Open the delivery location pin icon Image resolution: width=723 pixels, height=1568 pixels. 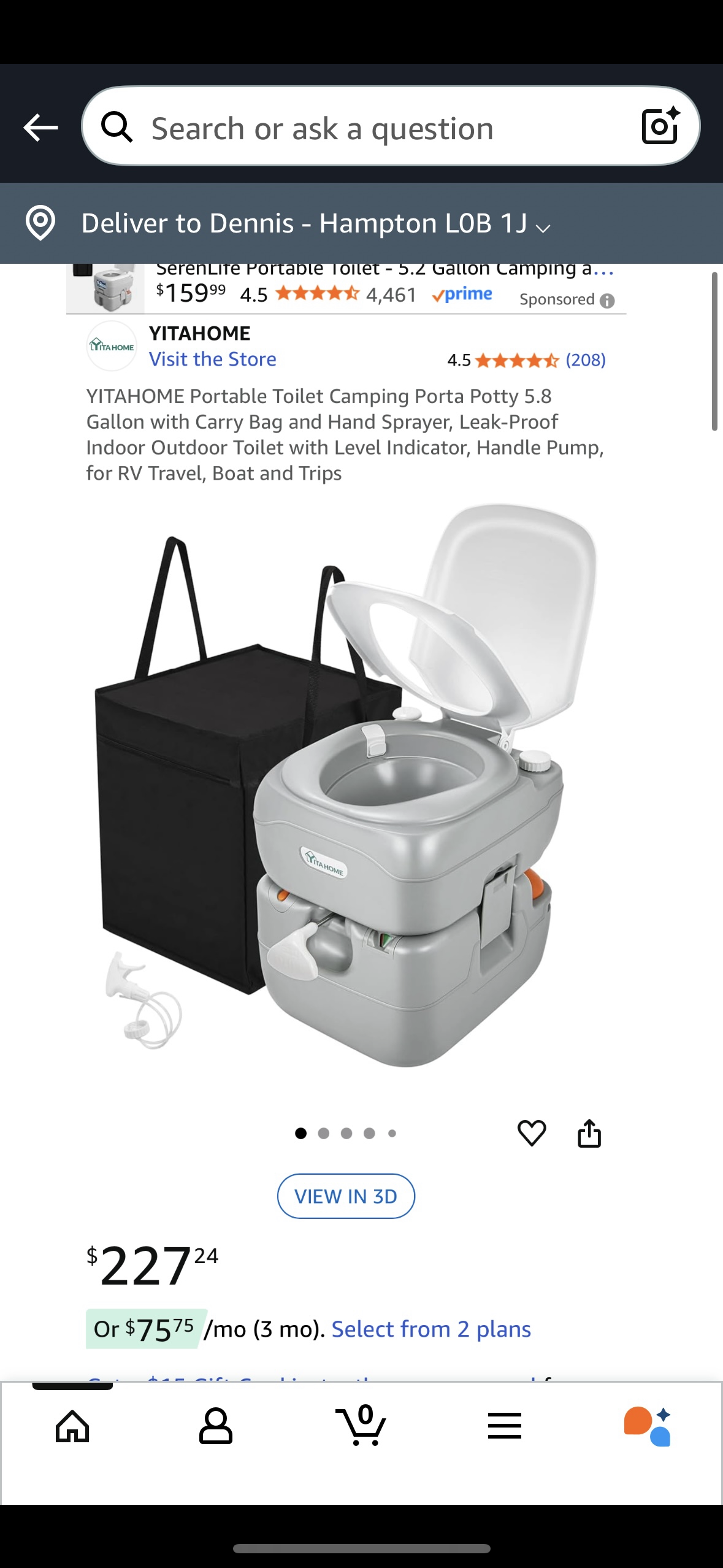pyautogui.click(x=41, y=223)
